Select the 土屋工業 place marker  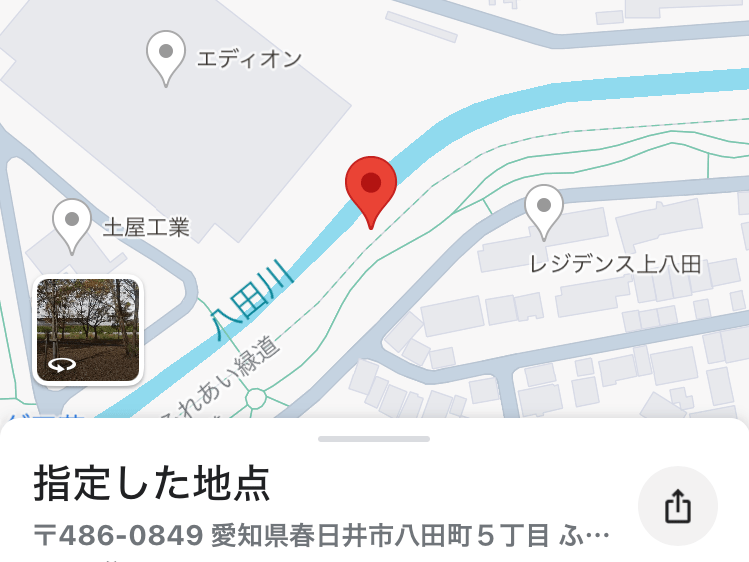(x=72, y=224)
